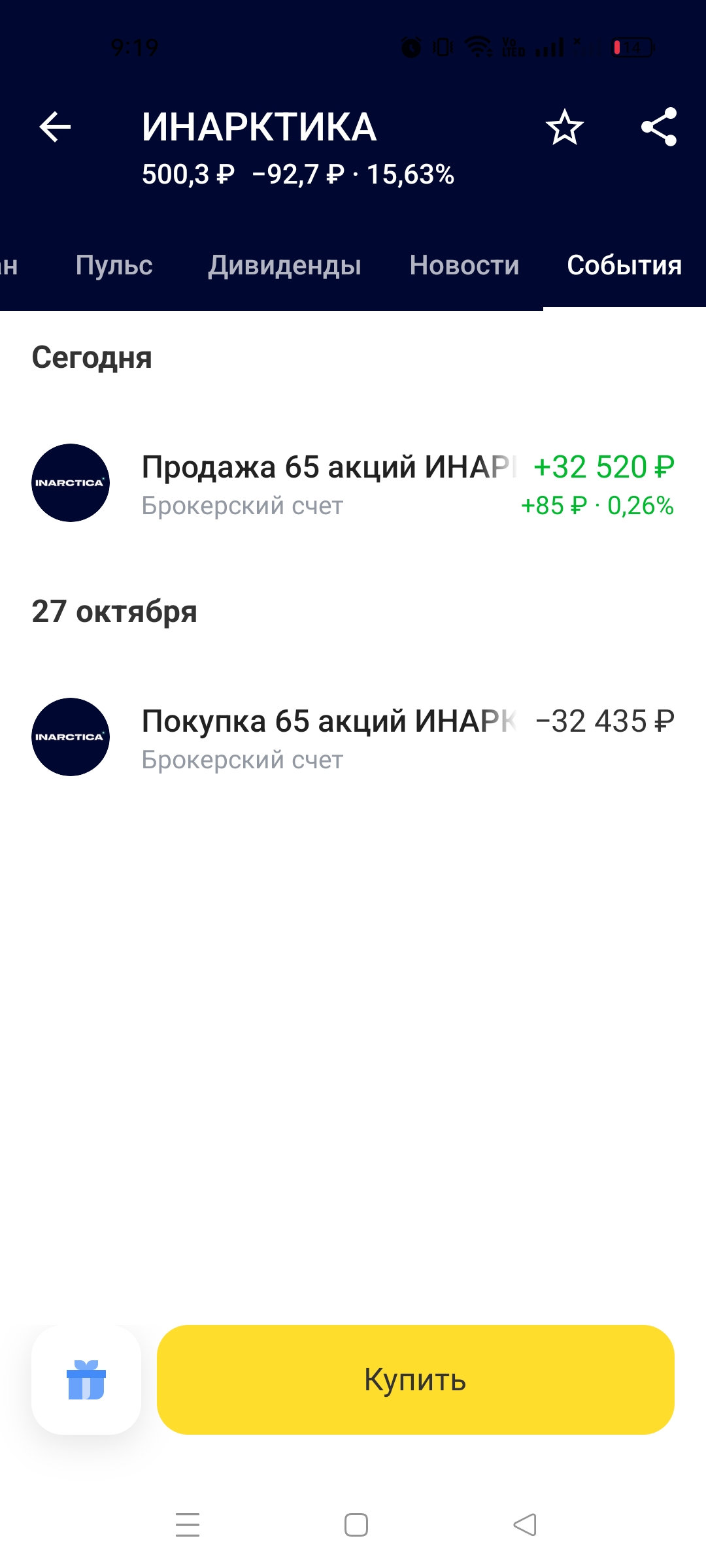Go back using the arrow icon
Image resolution: width=706 pixels, height=1568 pixels.
point(55,127)
